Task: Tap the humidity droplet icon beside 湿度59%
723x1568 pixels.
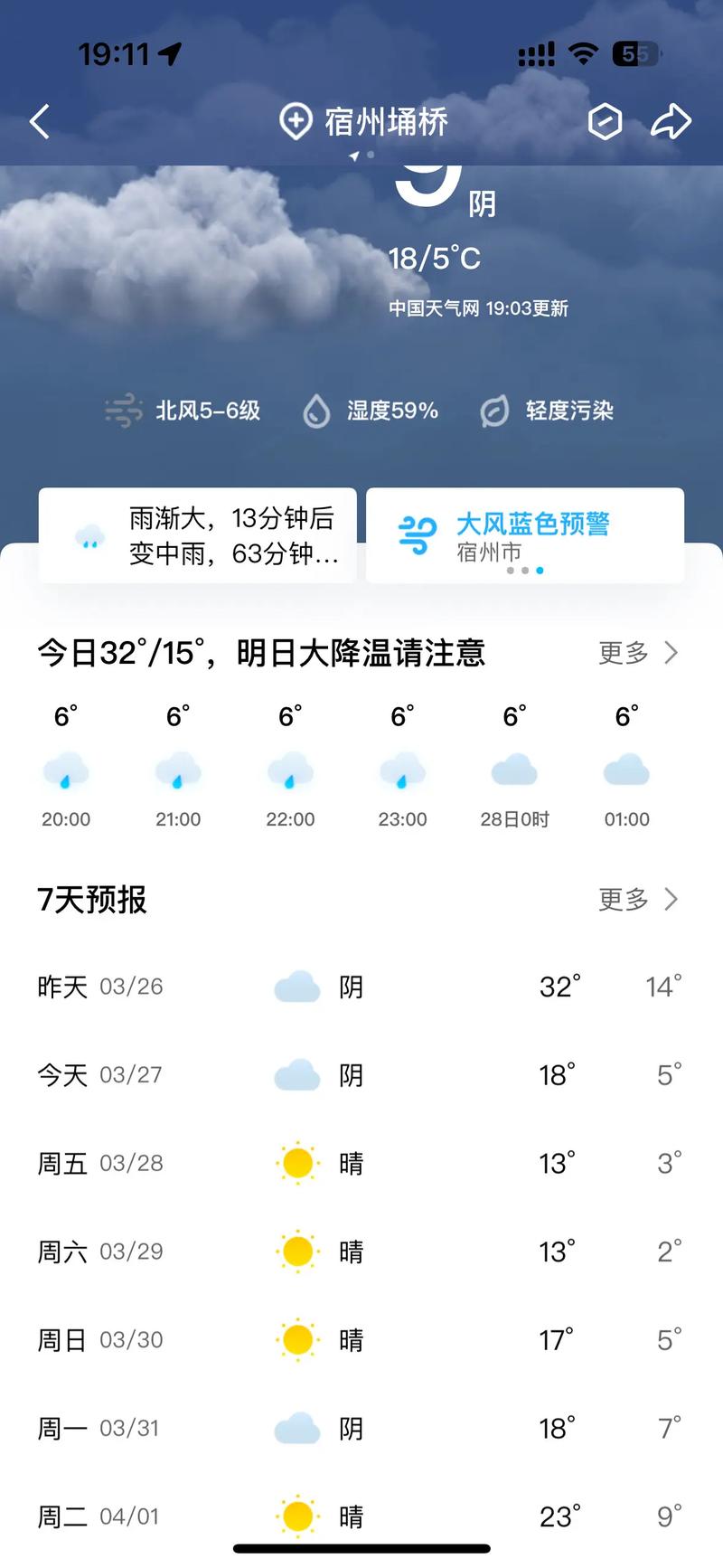Action: pyautogui.click(x=317, y=411)
